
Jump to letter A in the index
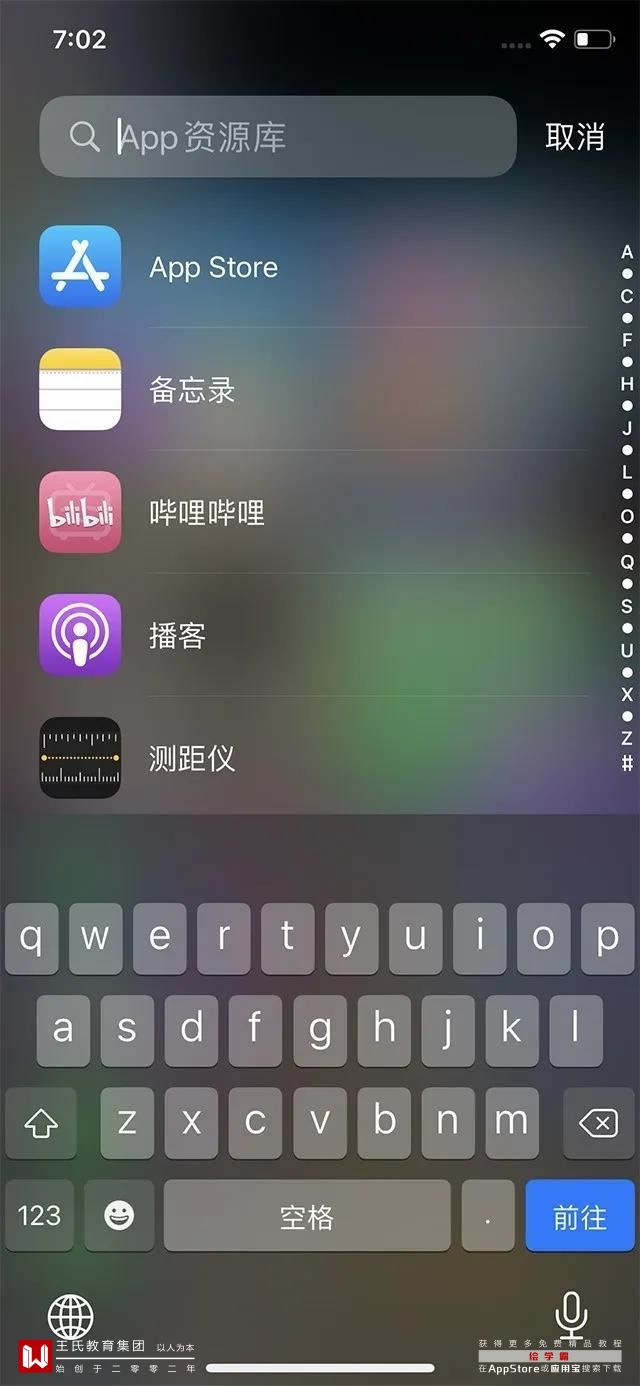coord(627,252)
